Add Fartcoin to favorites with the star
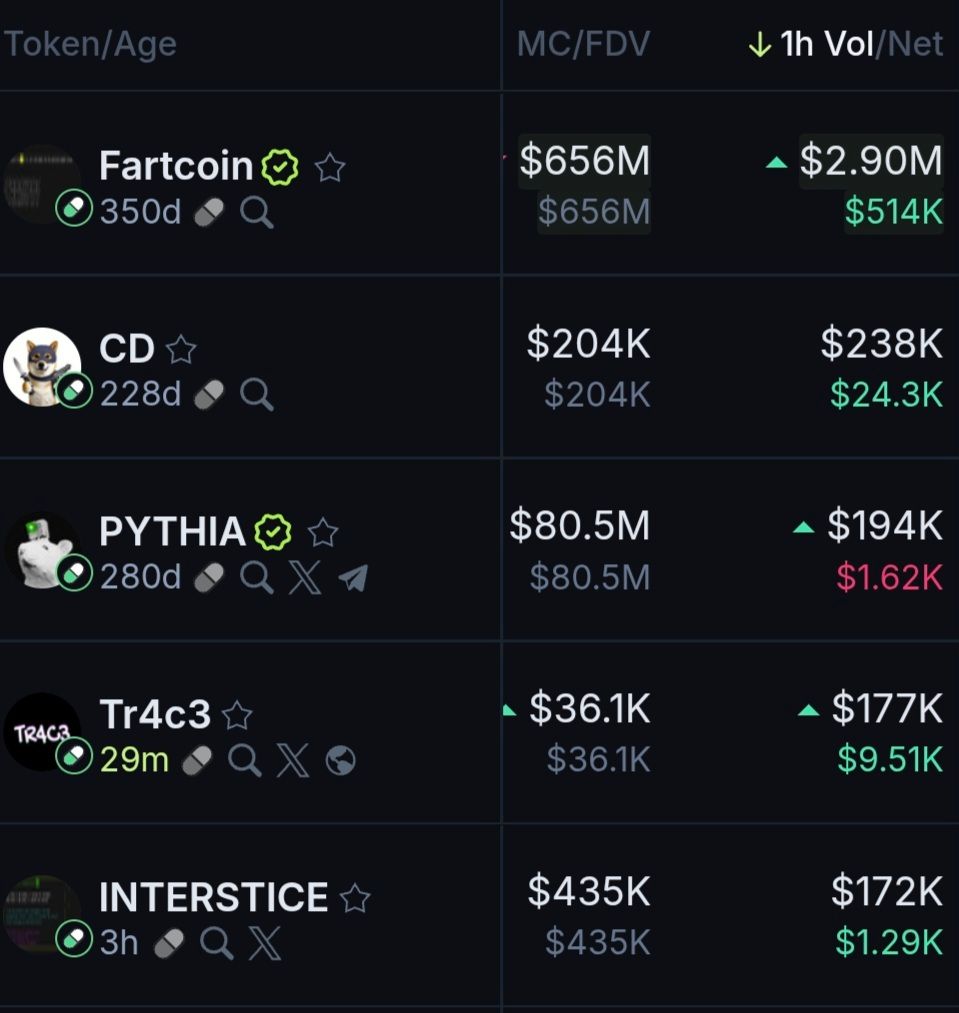The width and height of the screenshot is (959, 1013). pos(329,168)
